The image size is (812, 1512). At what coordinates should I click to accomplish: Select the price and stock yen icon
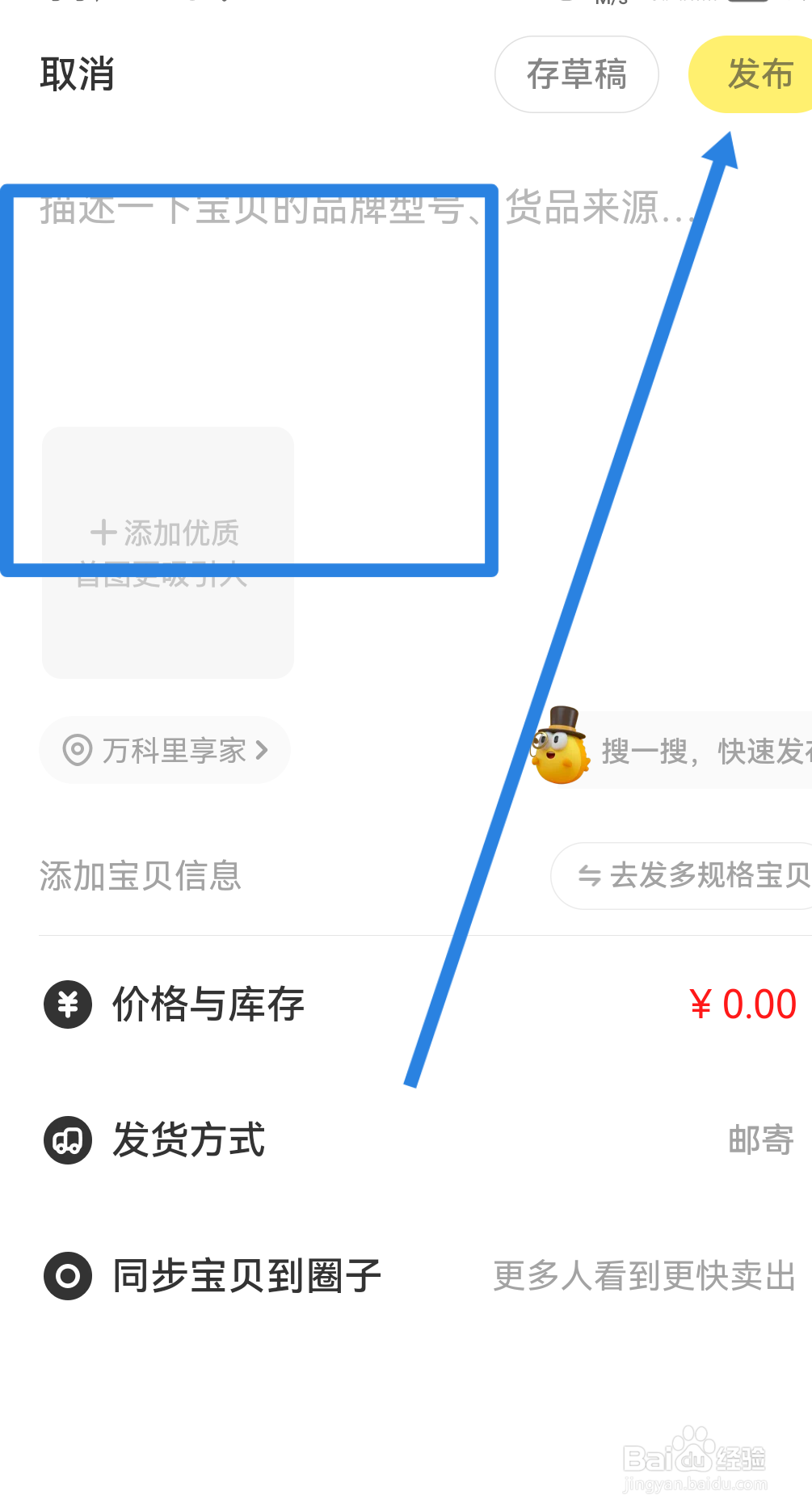[x=68, y=1004]
